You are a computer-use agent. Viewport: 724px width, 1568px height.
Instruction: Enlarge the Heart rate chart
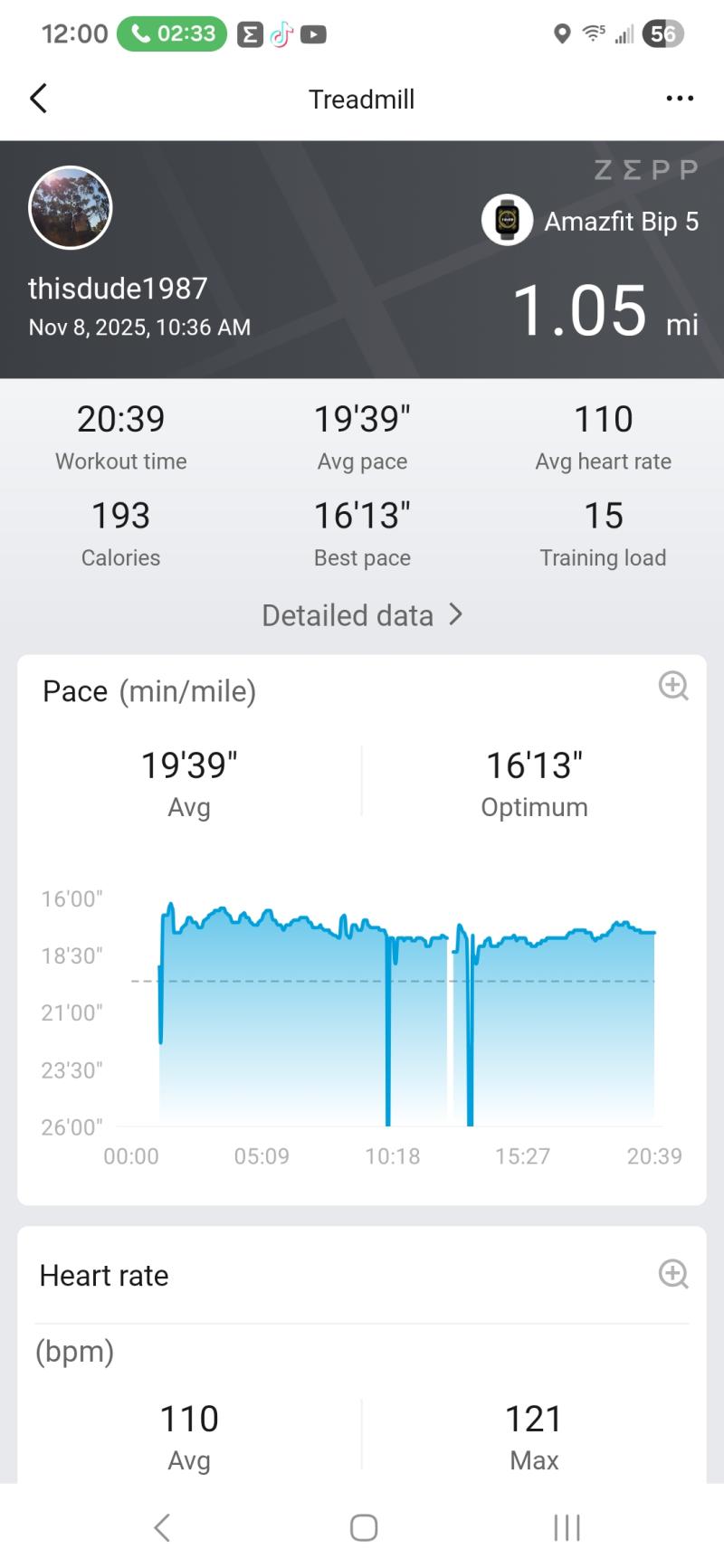point(673,1274)
